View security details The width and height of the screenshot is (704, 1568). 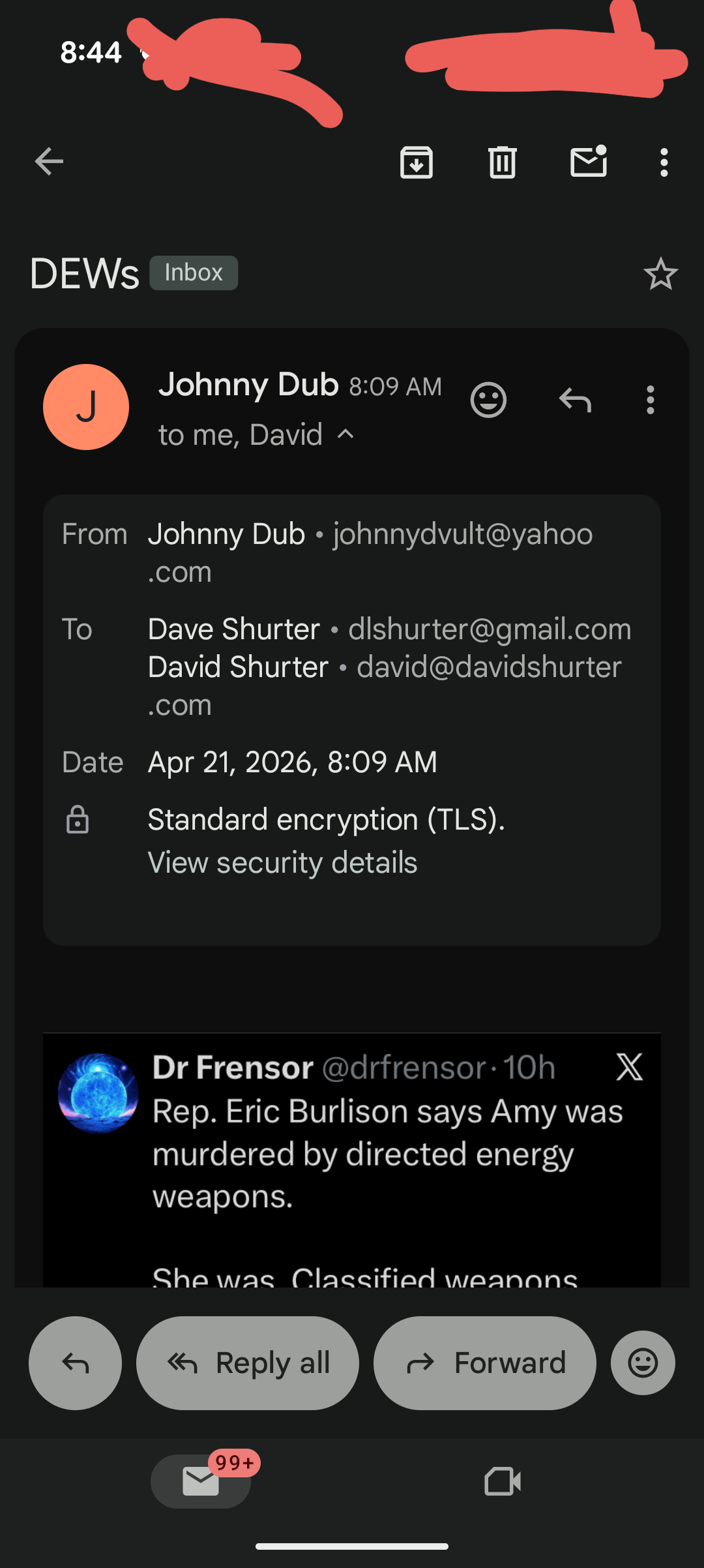coord(282,862)
